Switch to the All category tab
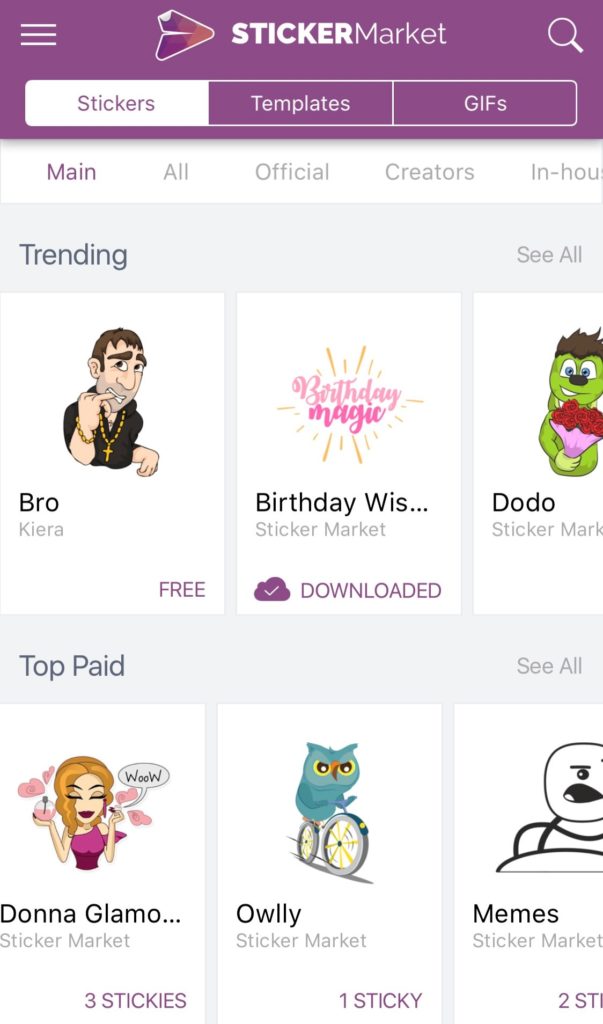Viewport: 603px width, 1024px height. click(176, 172)
